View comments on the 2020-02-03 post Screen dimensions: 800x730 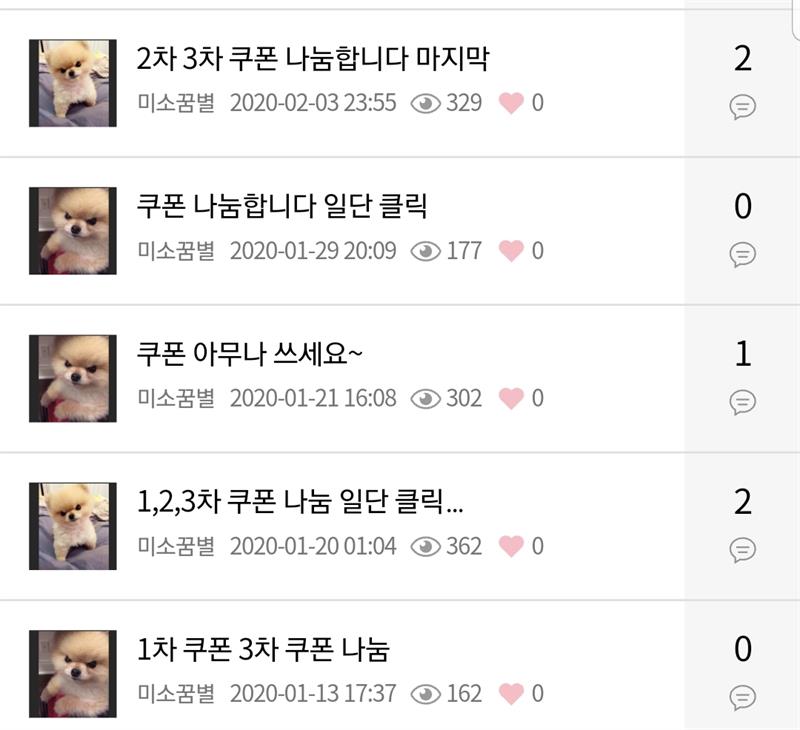pos(742,80)
